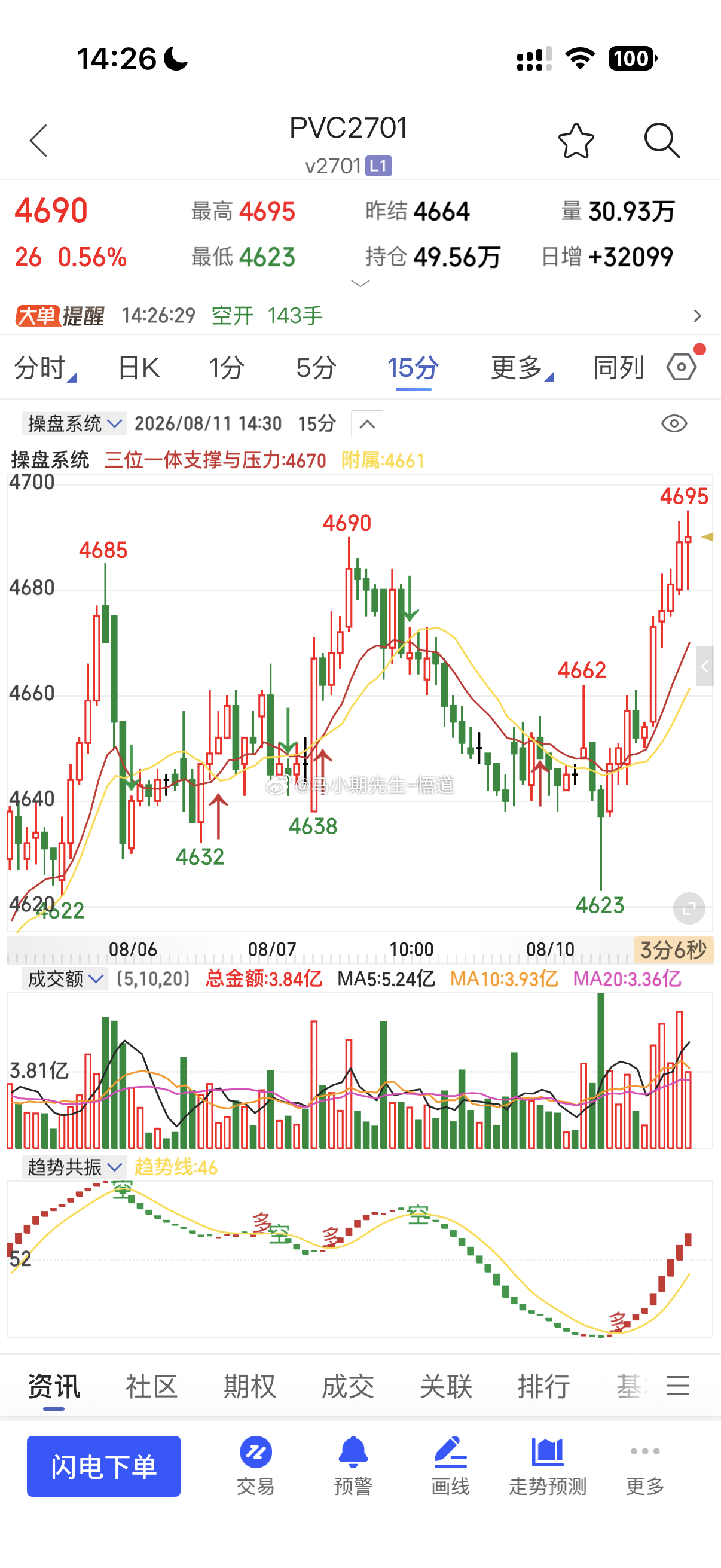This screenshot has height=1568, width=721.
Task: Open the 预警 alert bell
Action: (353, 1466)
